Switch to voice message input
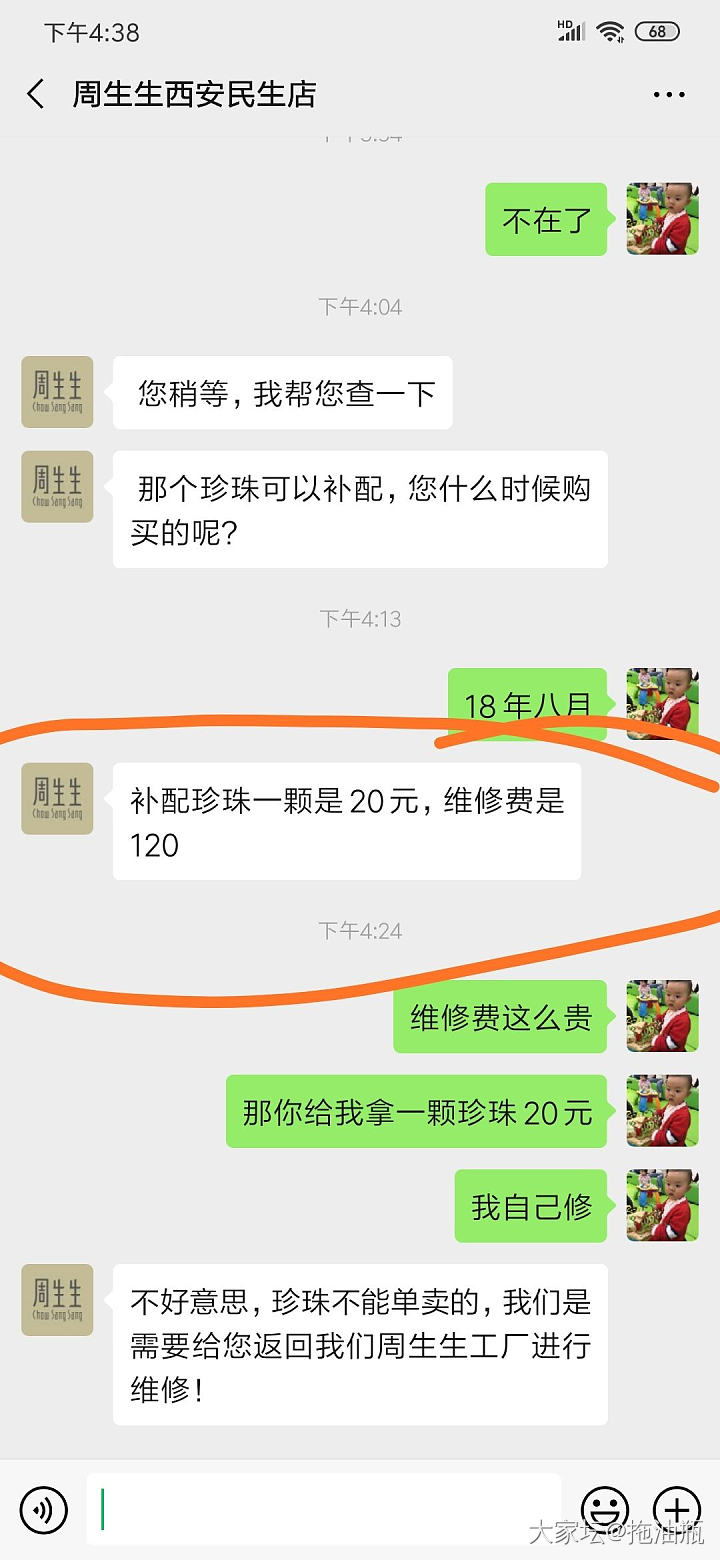This screenshot has height=1560, width=720. point(43,1509)
